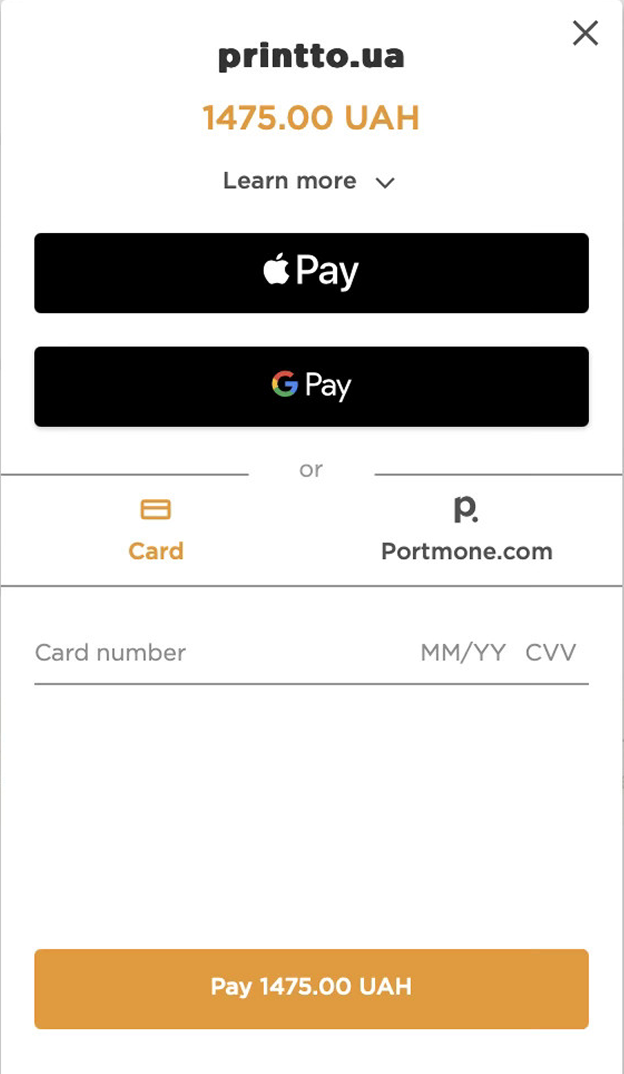Tap the MM/YY expiry field
The image size is (624, 1074).
(x=462, y=653)
